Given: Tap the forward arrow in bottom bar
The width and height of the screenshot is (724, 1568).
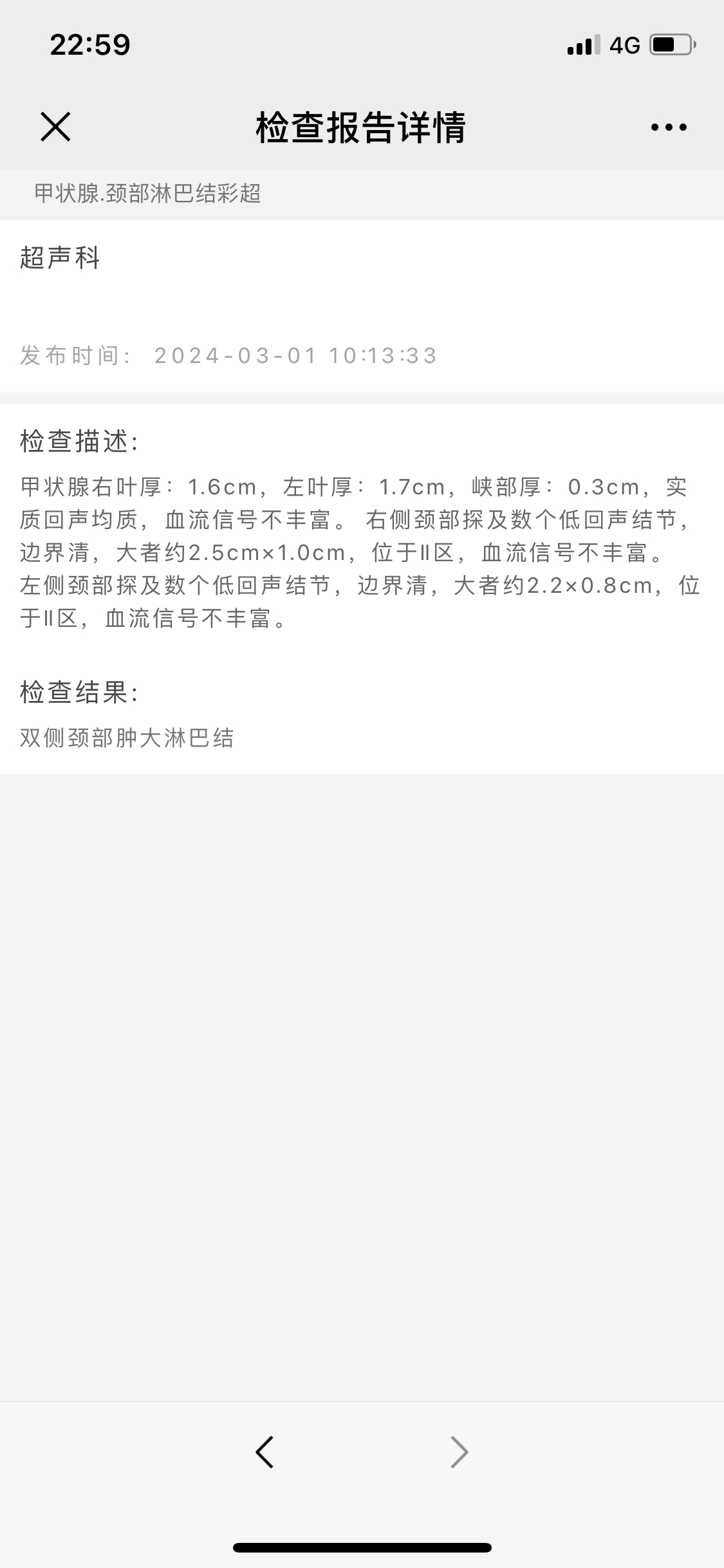Looking at the screenshot, I should pyautogui.click(x=459, y=1451).
